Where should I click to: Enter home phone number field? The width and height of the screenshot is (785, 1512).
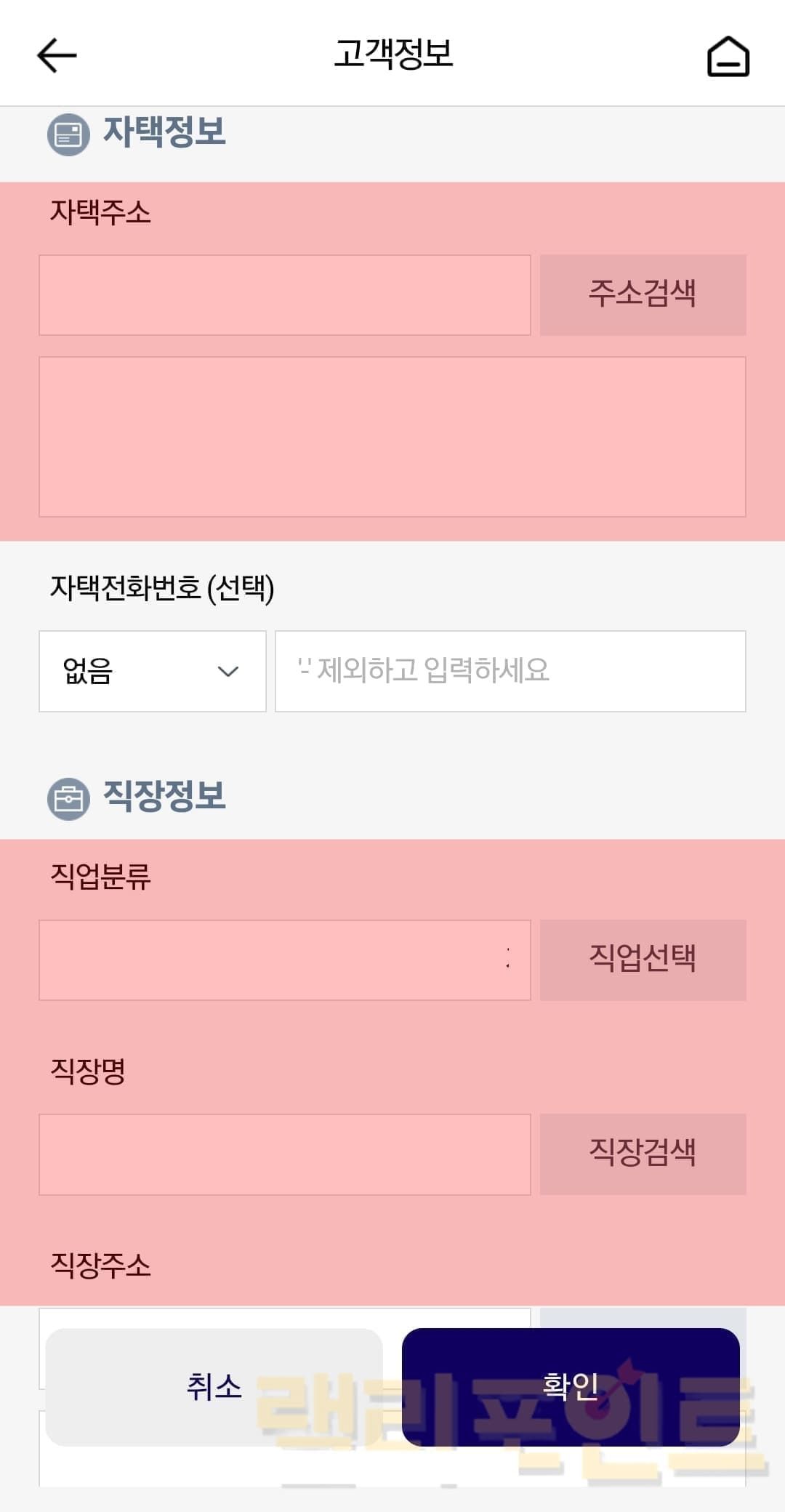tap(510, 671)
